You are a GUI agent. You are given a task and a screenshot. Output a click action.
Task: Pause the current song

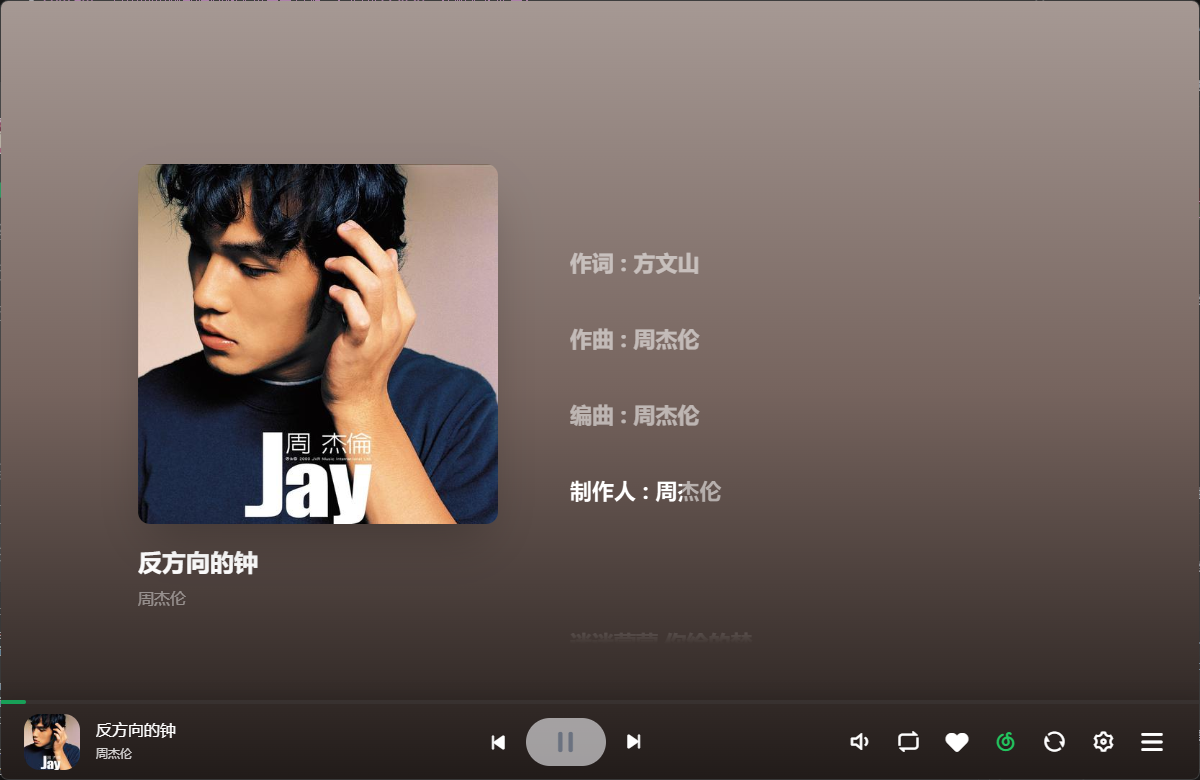(565, 742)
